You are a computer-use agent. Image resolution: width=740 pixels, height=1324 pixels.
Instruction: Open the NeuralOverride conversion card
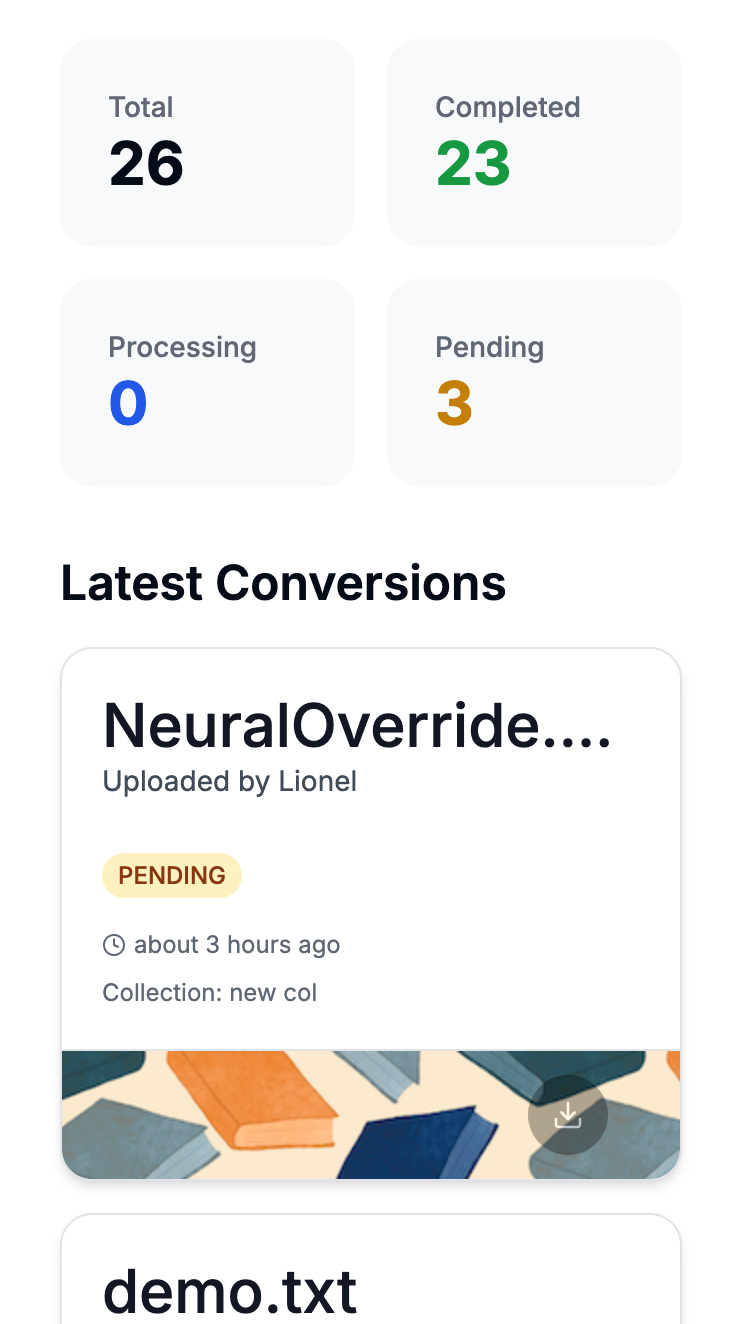click(357, 726)
